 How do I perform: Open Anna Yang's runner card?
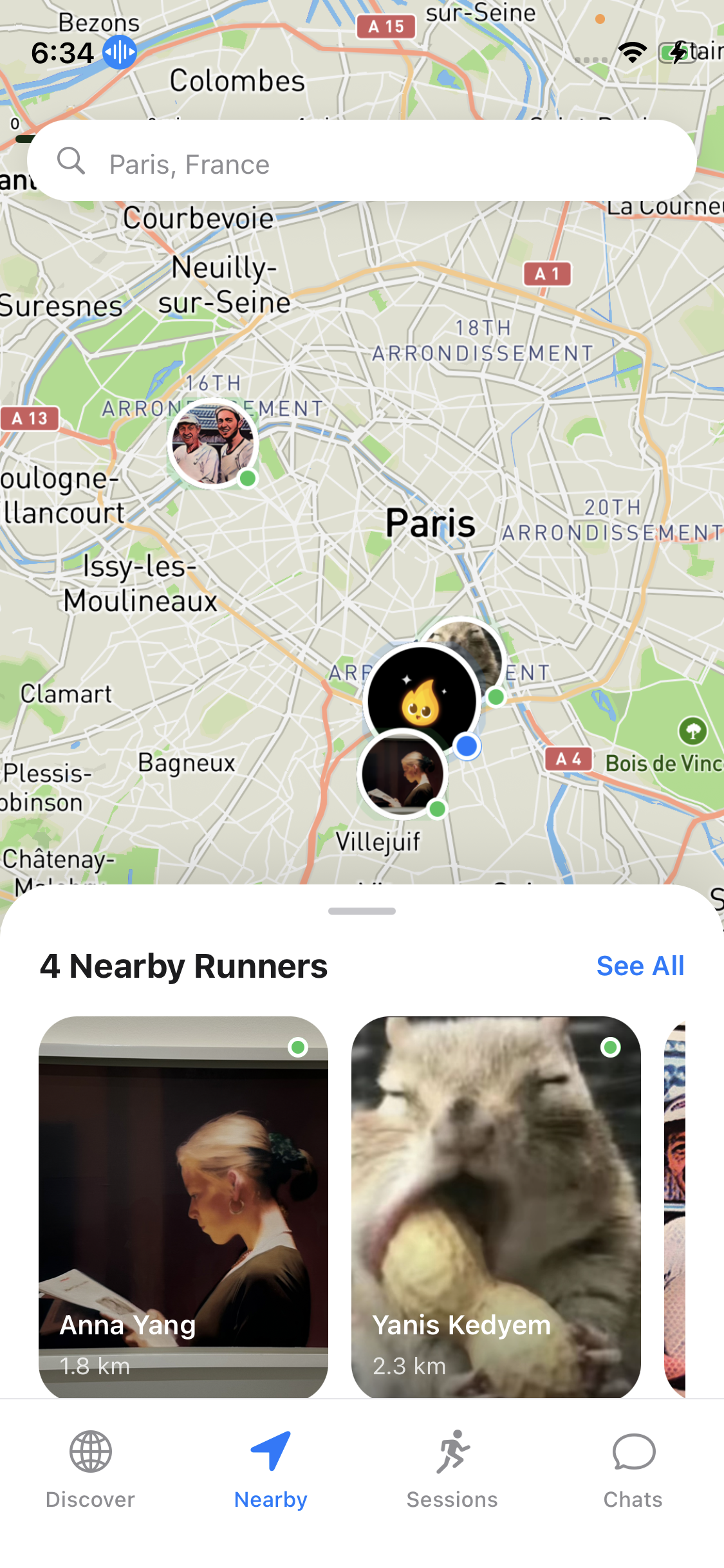(x=183, y=1206)
